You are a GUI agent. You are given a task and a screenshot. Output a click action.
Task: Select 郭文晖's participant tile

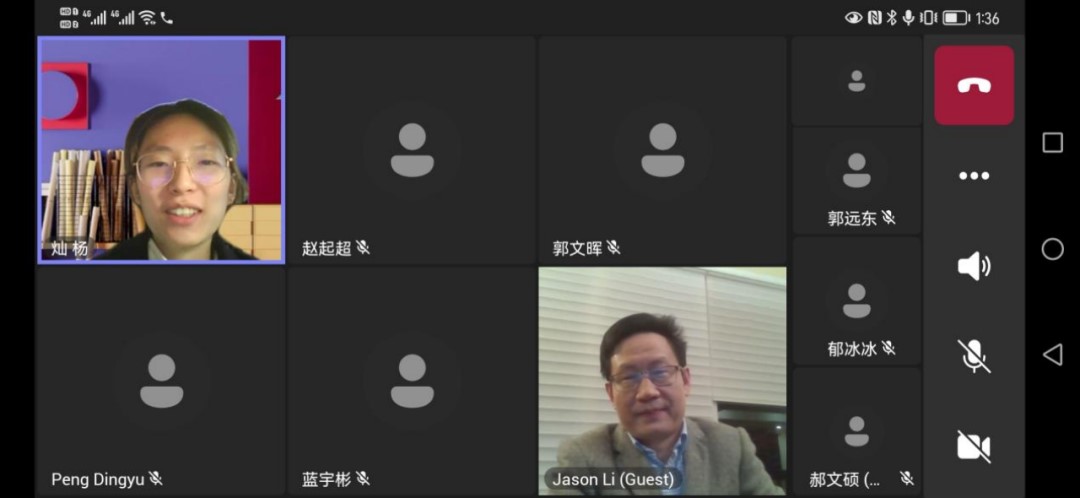(662, 150)
